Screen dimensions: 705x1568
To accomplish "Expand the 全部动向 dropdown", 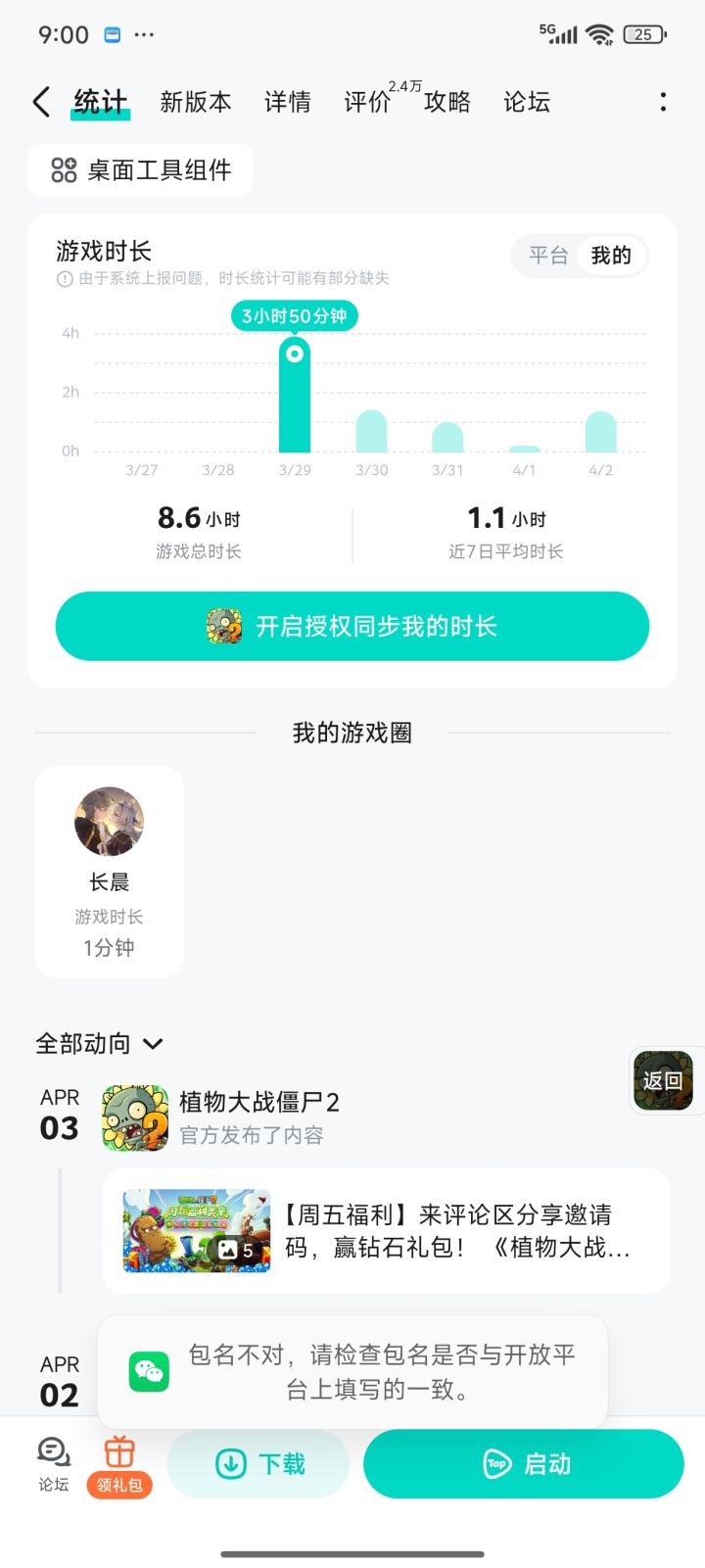I will [99, 1044].
